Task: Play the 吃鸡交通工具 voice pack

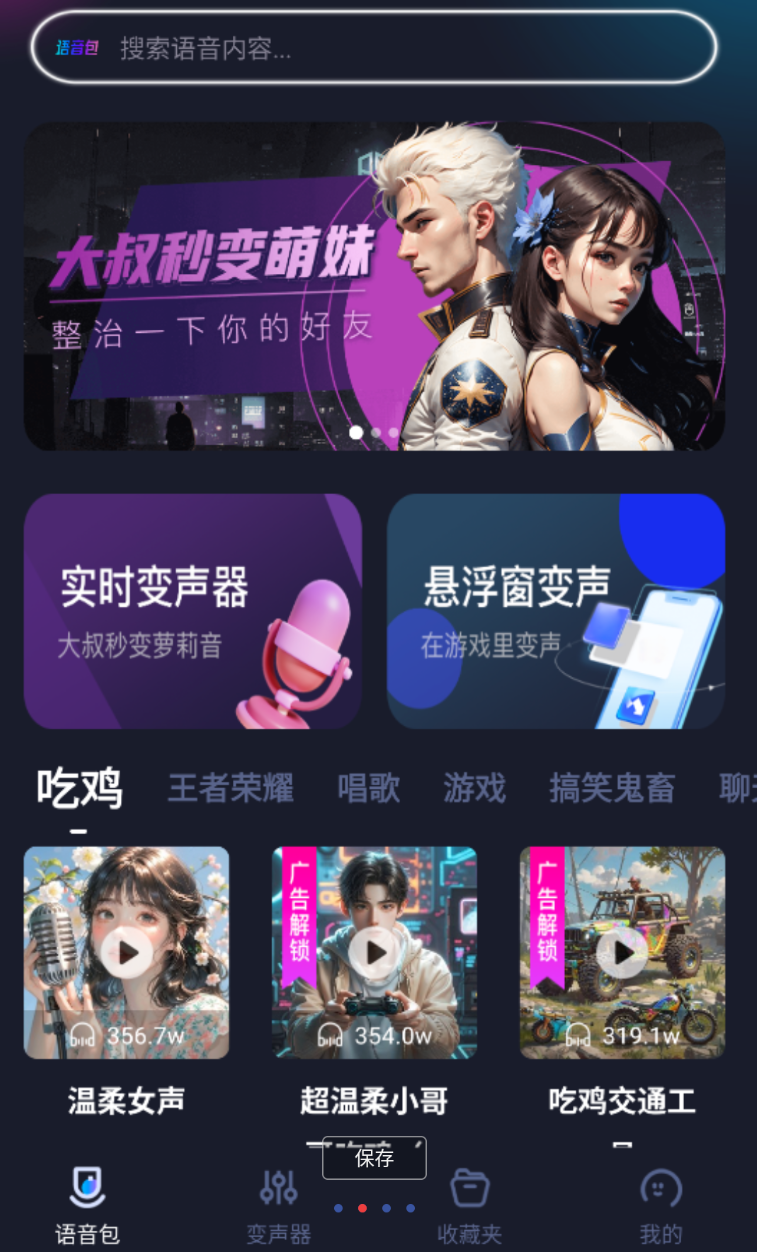Action: click(x=622, y=952)
